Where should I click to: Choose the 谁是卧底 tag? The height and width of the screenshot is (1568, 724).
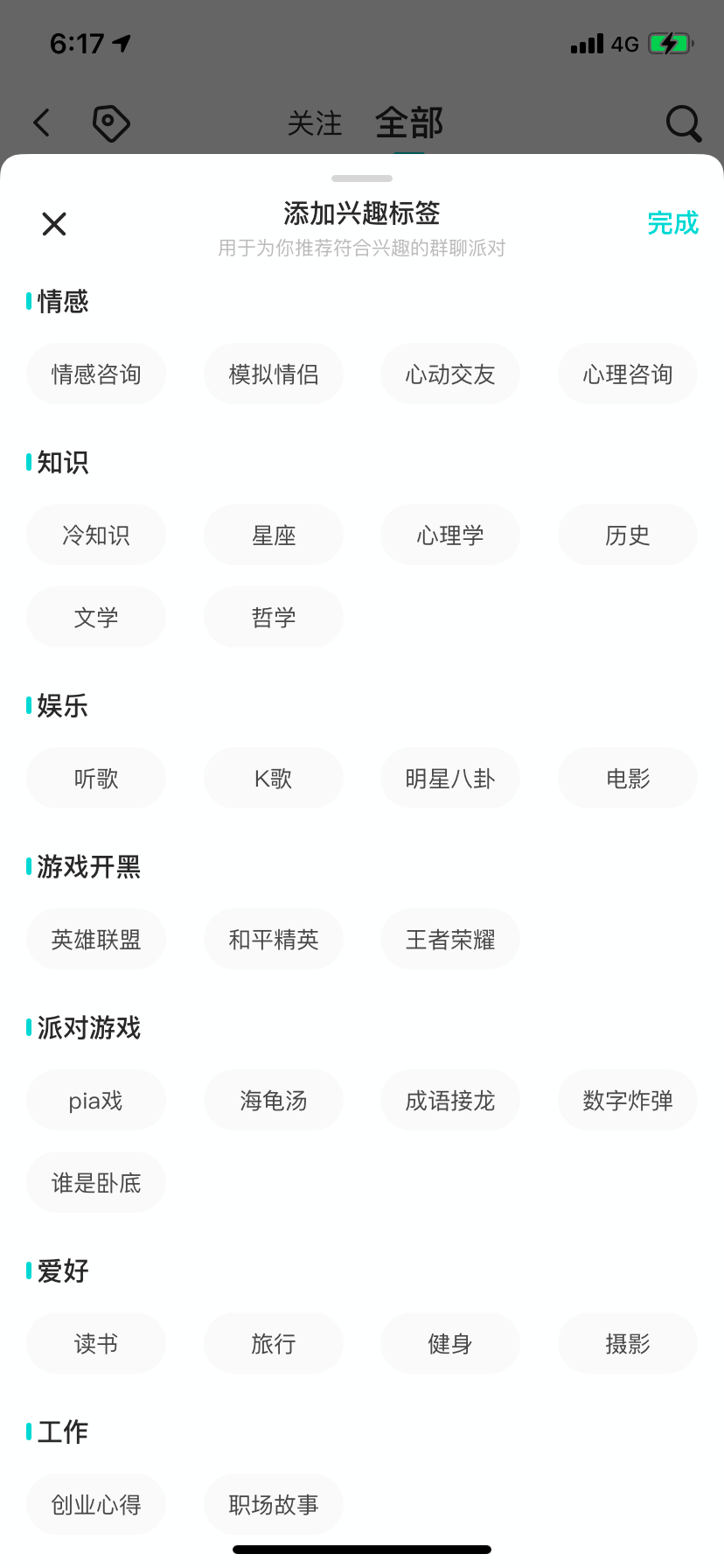coord(96,1182)
